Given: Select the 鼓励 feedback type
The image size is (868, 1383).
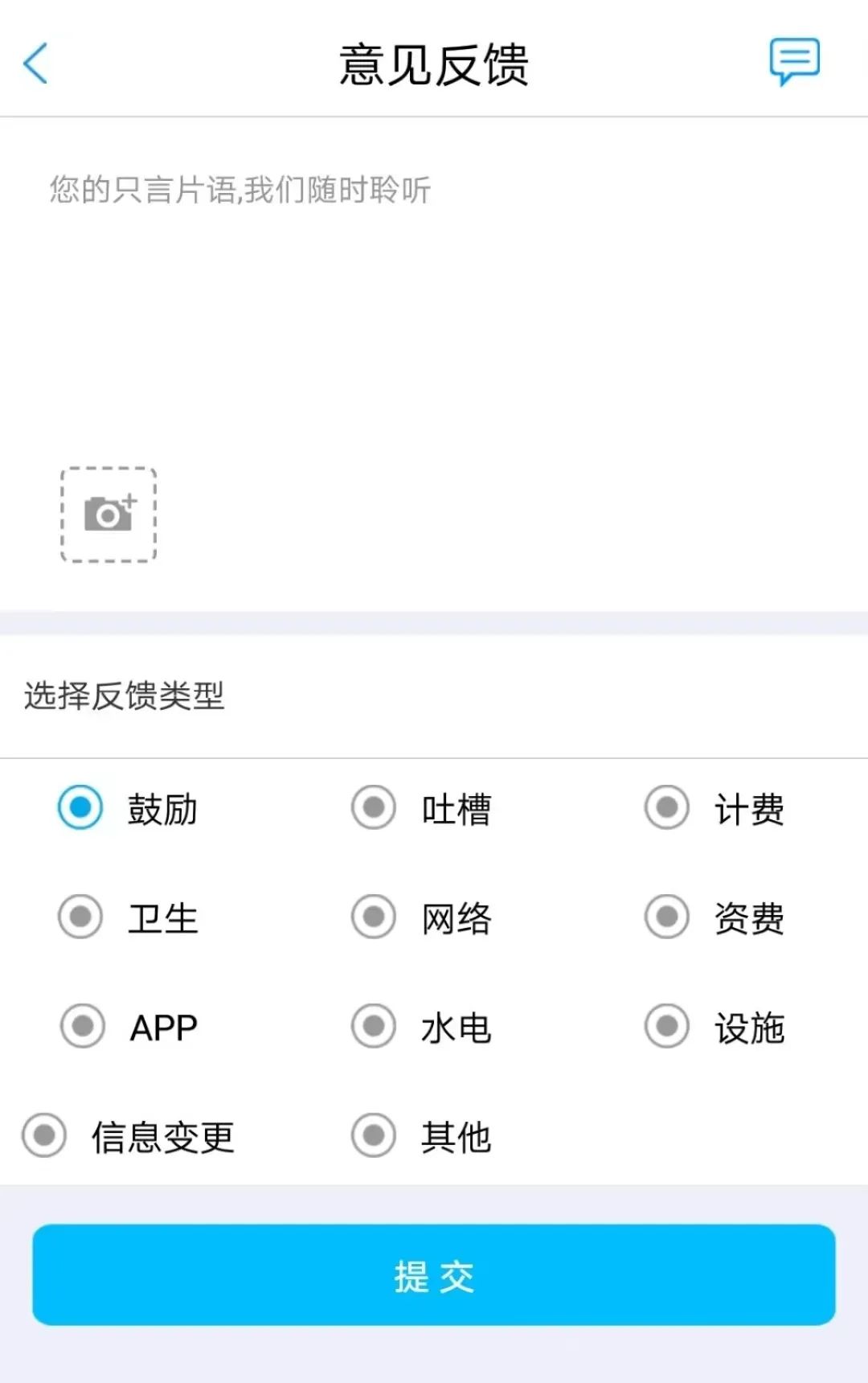Looking at the screenshot, I should pos(80,807).
